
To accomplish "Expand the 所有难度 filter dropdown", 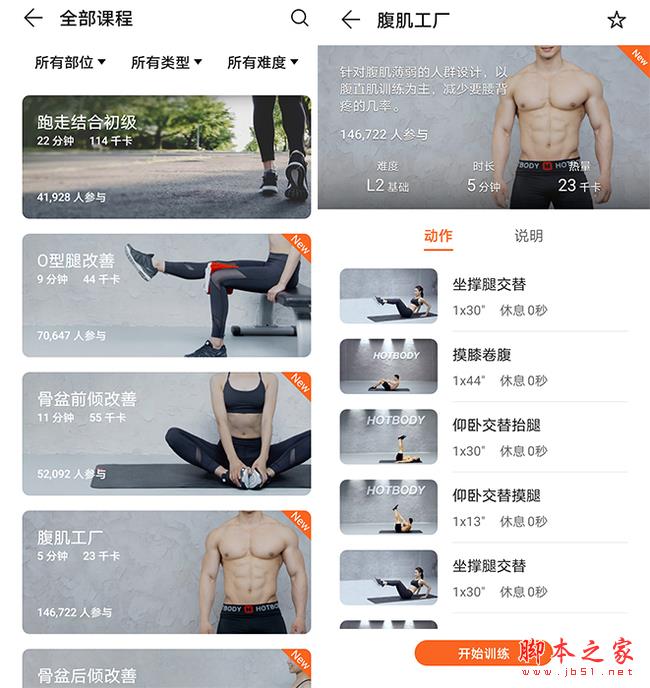I will pos(262,62).
